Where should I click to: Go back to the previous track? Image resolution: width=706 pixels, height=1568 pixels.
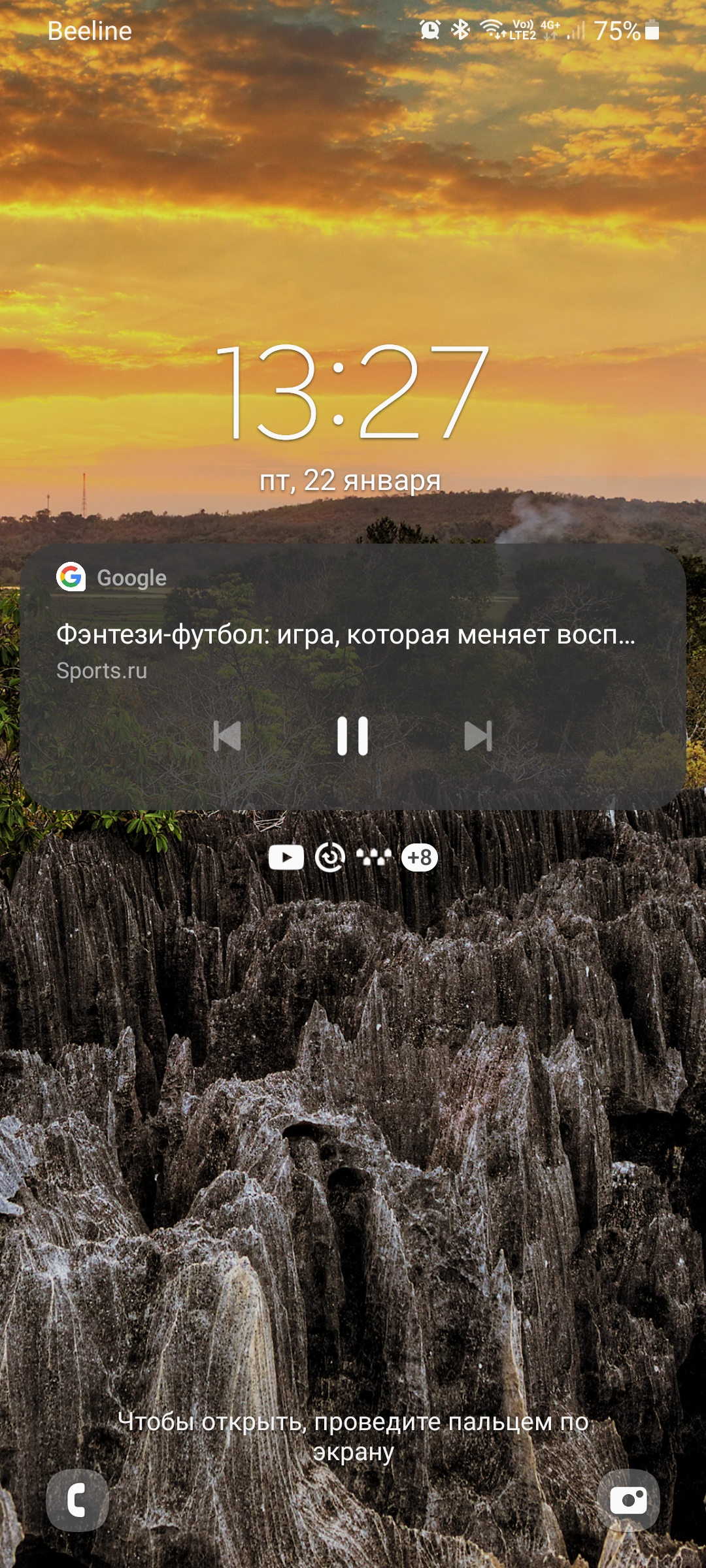pos(227,736)
